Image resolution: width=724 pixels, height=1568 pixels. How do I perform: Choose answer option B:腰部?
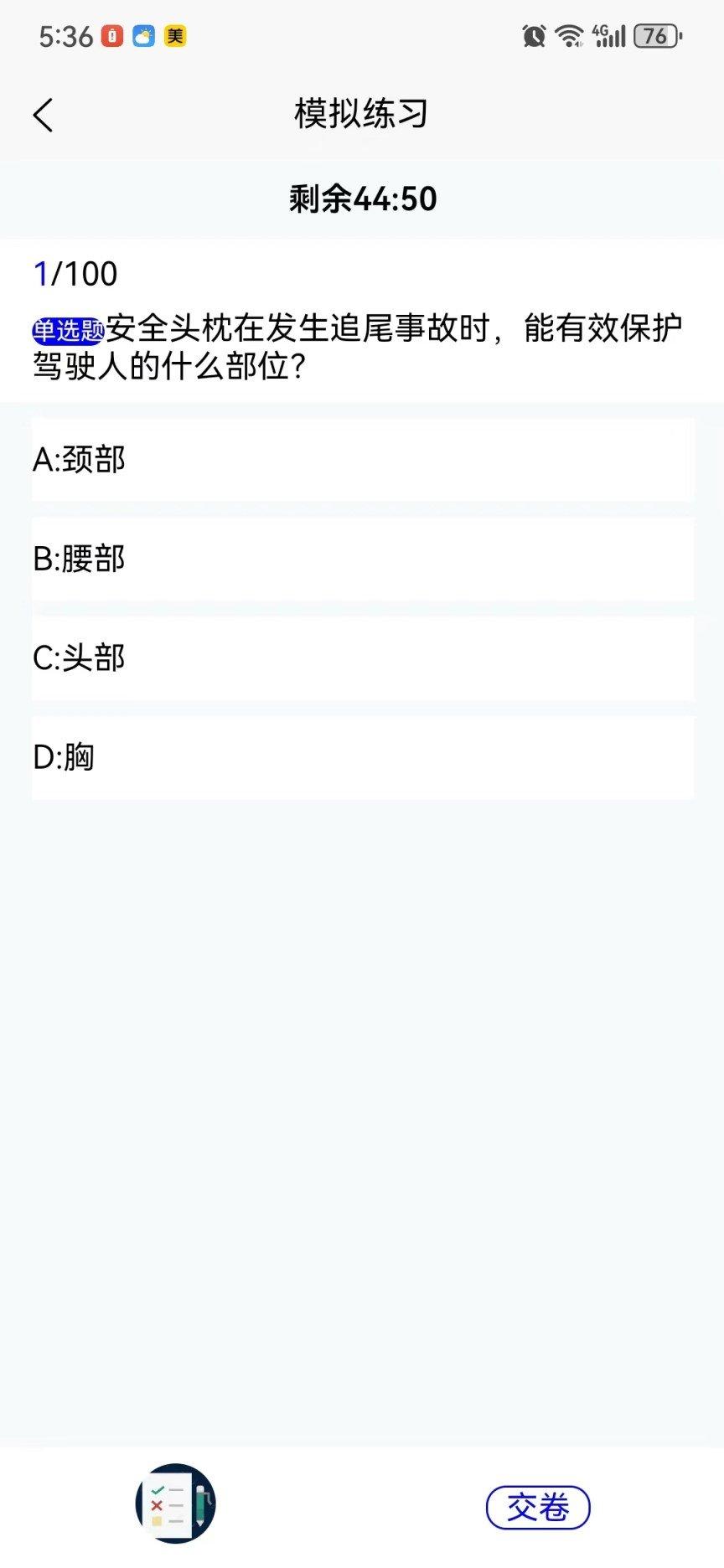[362, 559]
